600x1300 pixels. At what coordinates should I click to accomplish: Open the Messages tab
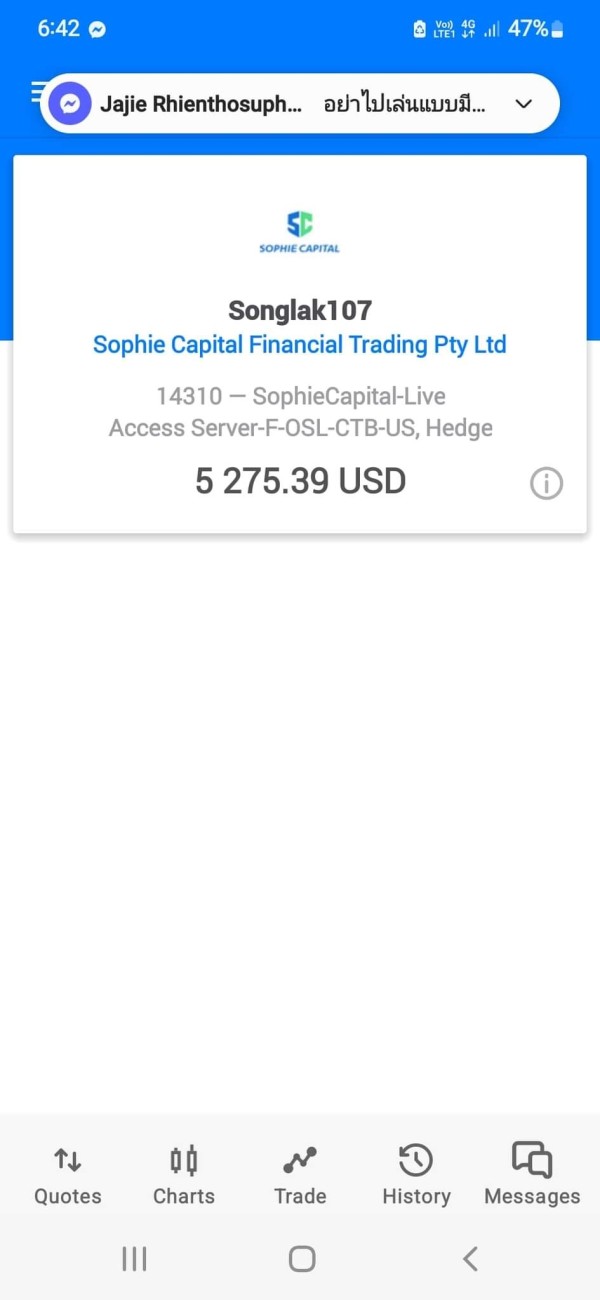coord(532,1176)
